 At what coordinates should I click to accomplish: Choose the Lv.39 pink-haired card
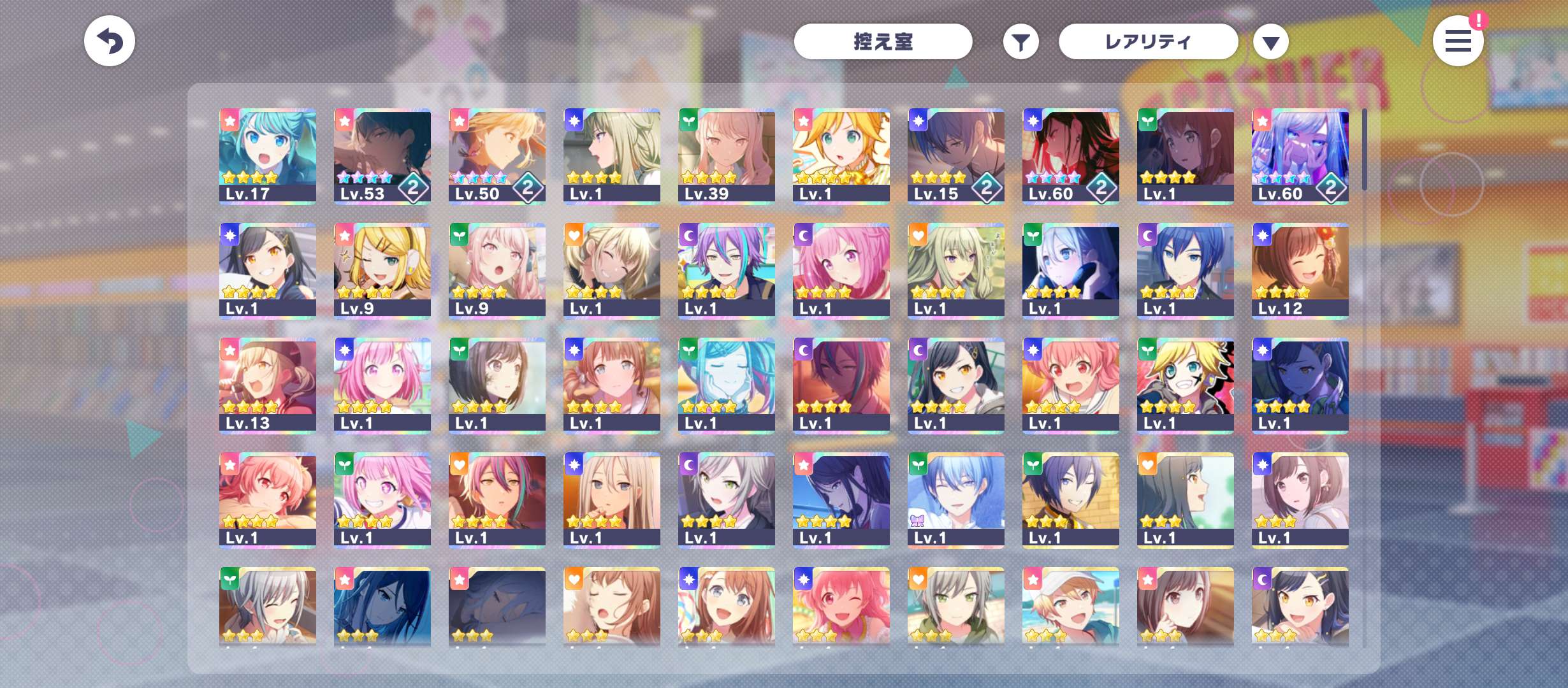727,156
